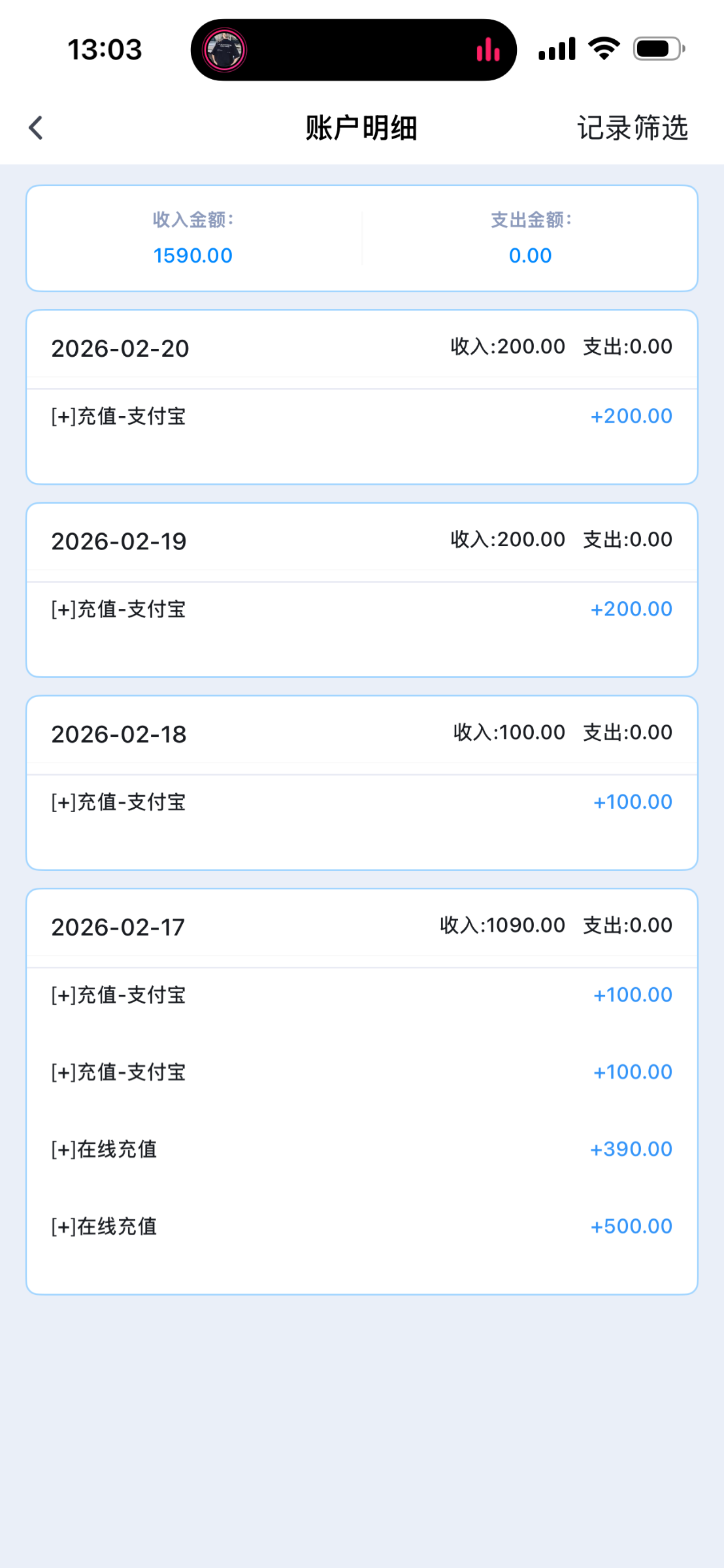Open the 2026-02-20 date card header

click(x=361, y=347)
